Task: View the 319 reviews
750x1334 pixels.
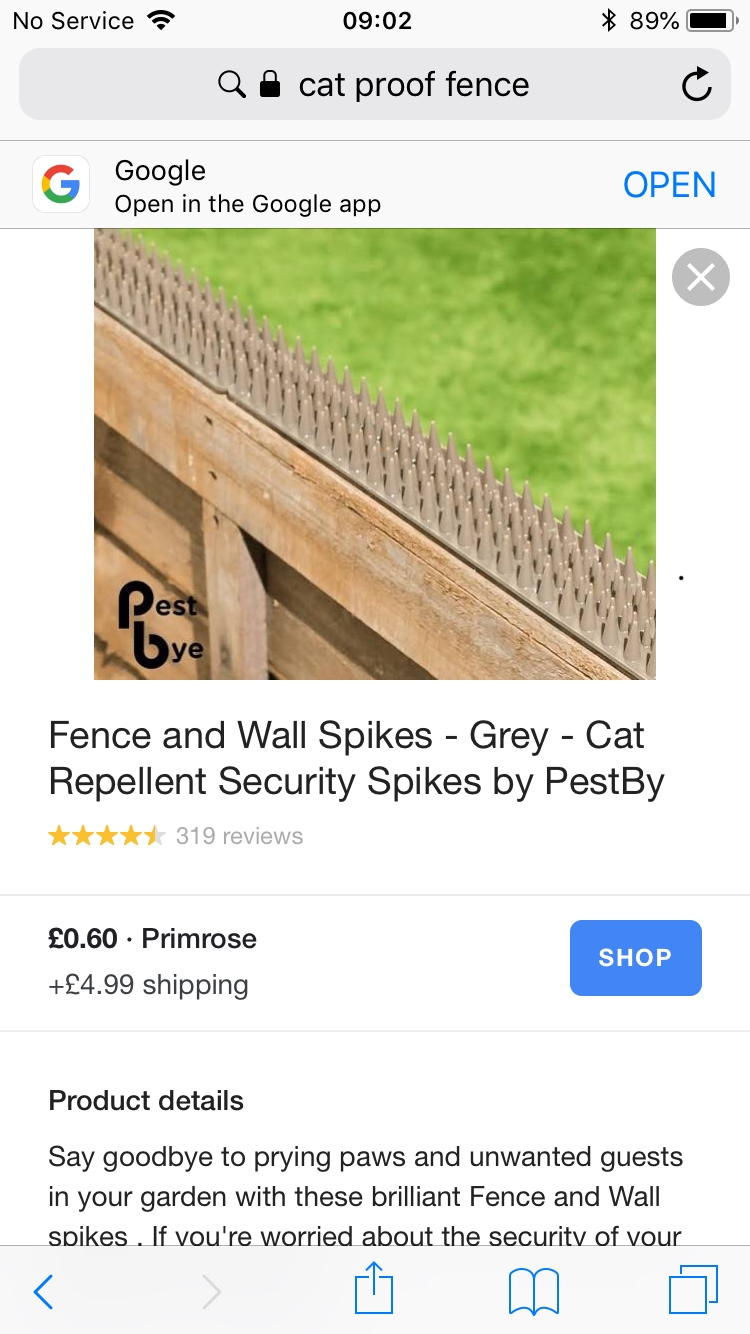Action: click(238, 836)
